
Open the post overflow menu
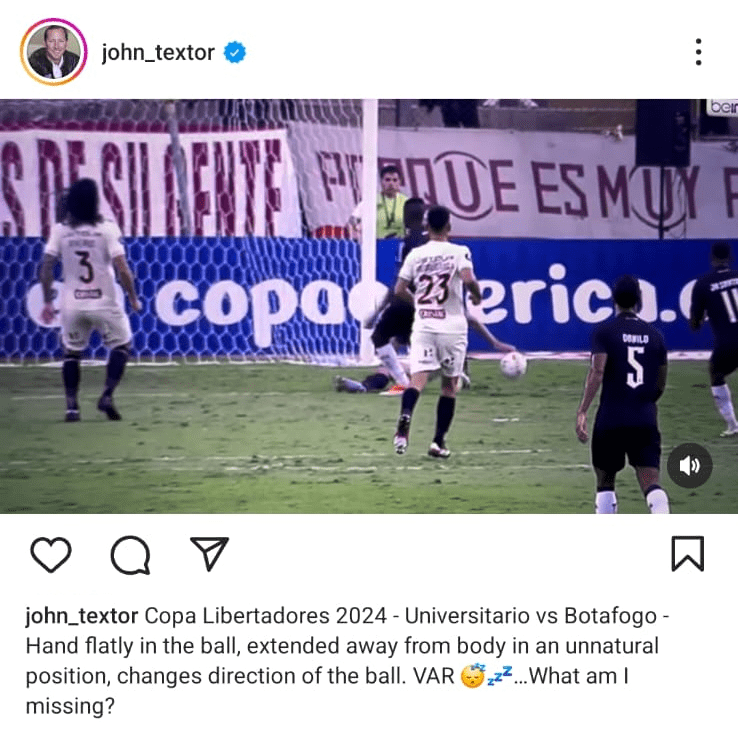[x=698, y=52]
